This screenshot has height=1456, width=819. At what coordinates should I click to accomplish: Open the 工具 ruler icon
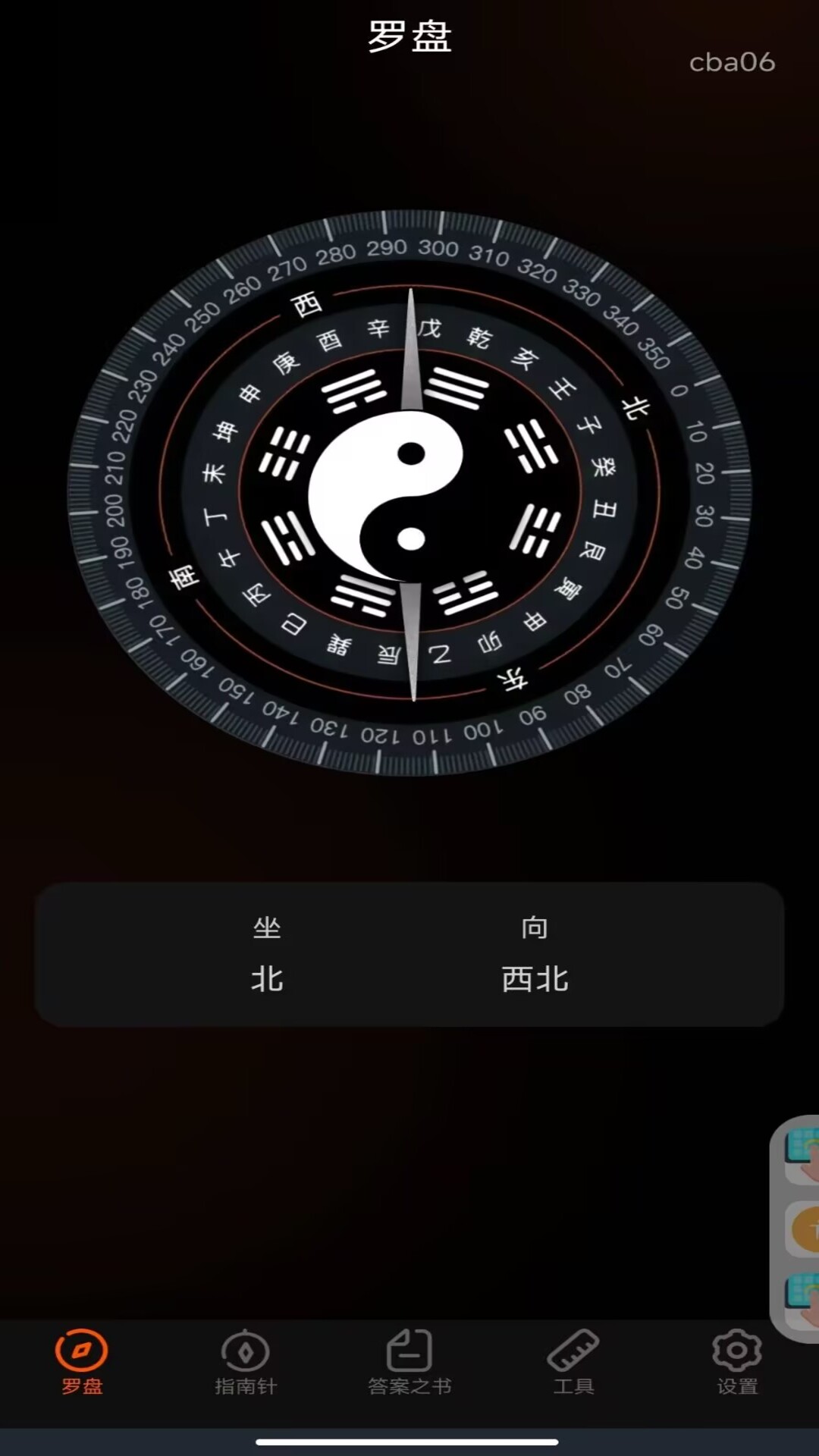[x=574, y=1357]
